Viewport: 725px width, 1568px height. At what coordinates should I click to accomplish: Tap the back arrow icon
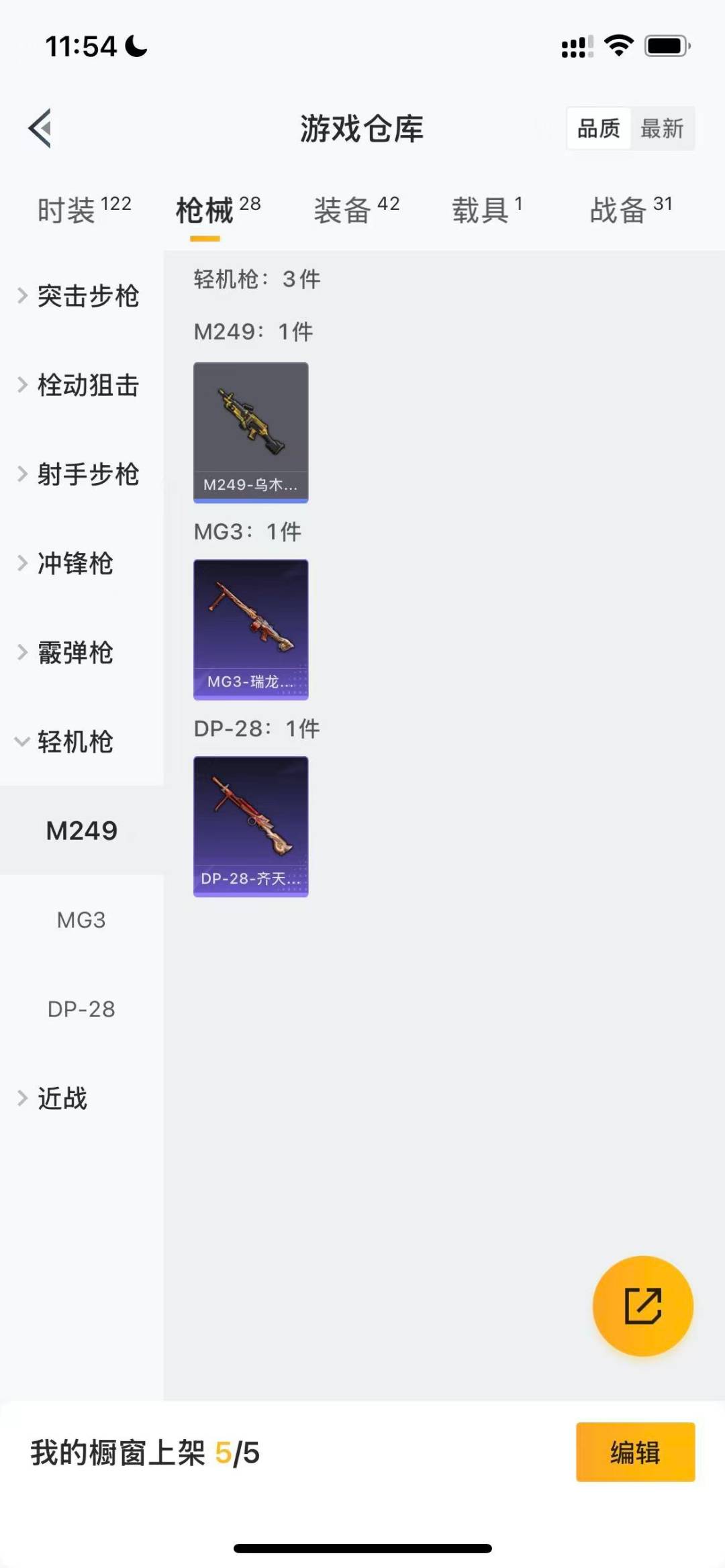click(x=40, y=129)
